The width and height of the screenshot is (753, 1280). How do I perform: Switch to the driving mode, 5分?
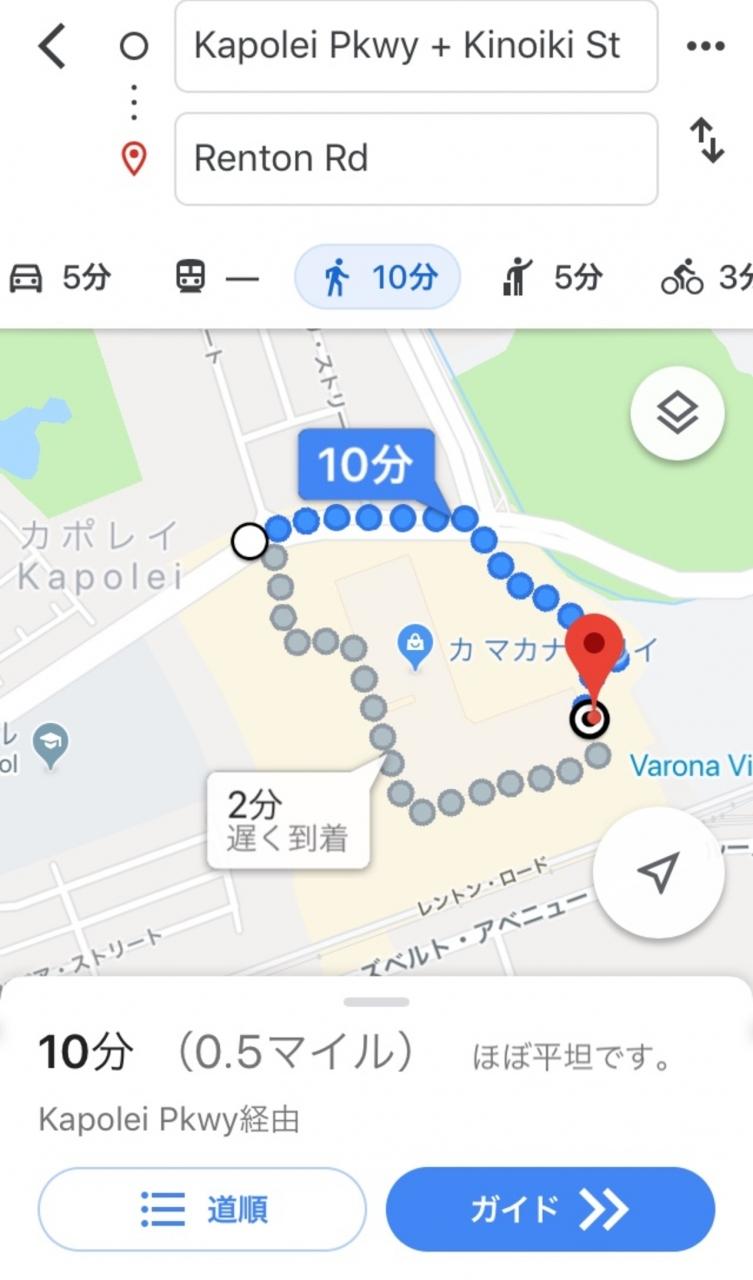point(60,277)
